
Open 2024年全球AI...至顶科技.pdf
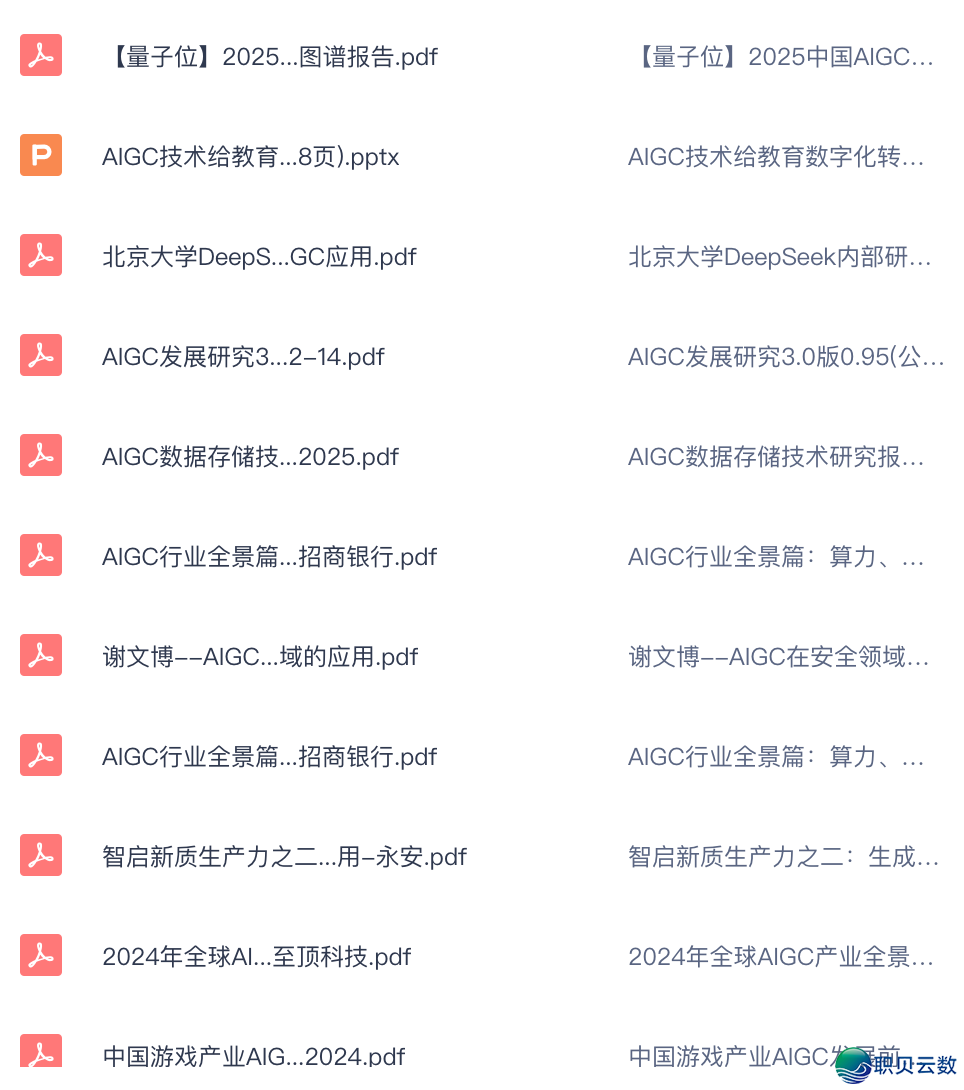pyautogui.click(x=256, y=956)
